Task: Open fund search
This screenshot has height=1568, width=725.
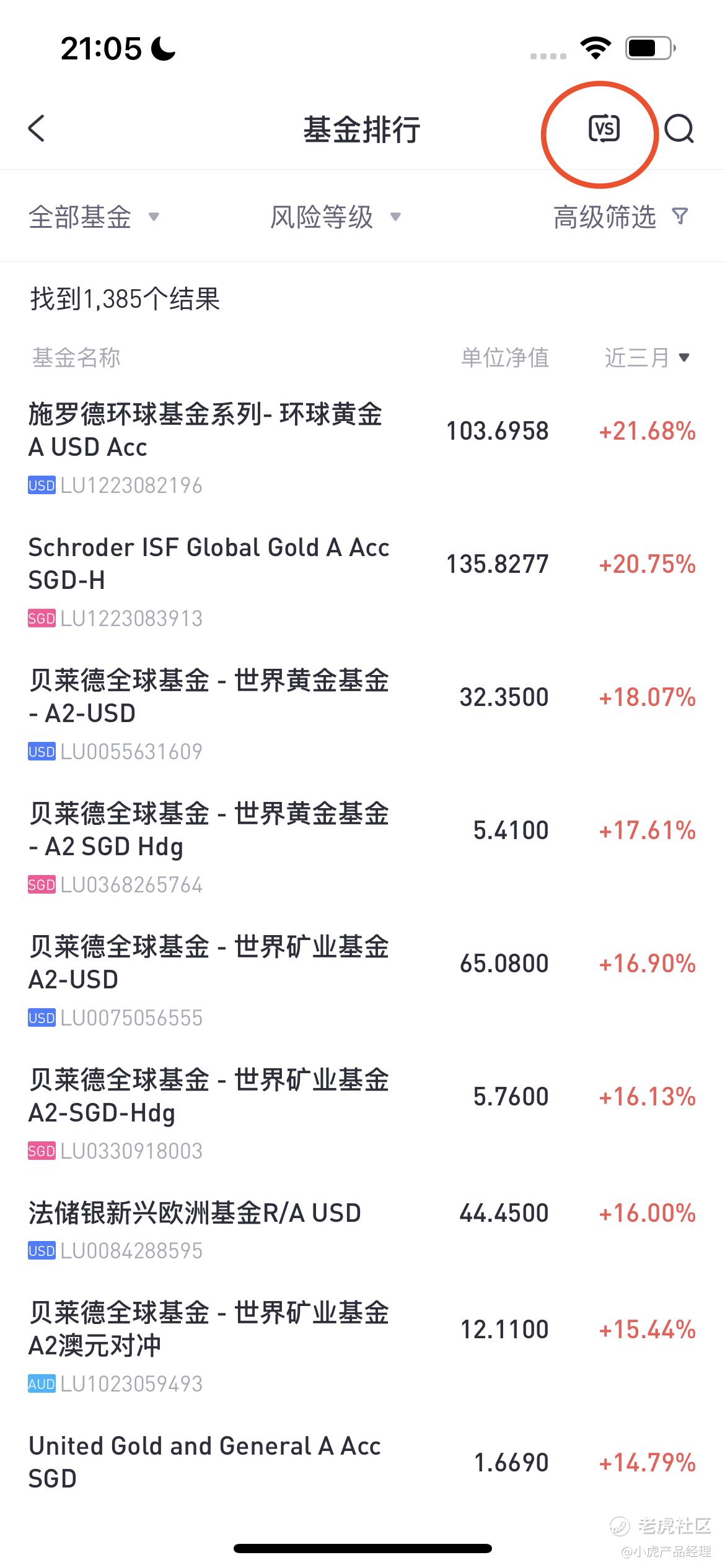Action: 679,129
